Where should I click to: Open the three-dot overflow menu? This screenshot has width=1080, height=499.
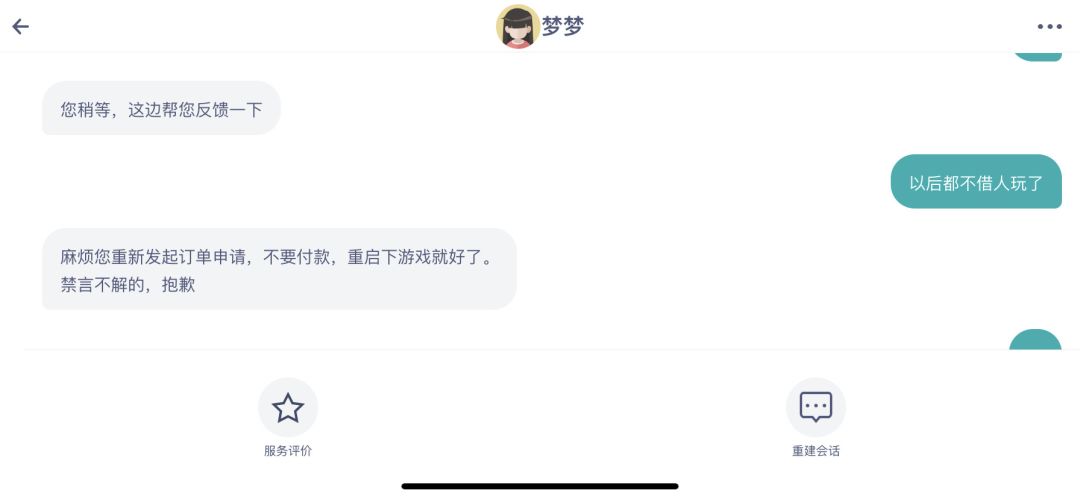click(1049, 27)
